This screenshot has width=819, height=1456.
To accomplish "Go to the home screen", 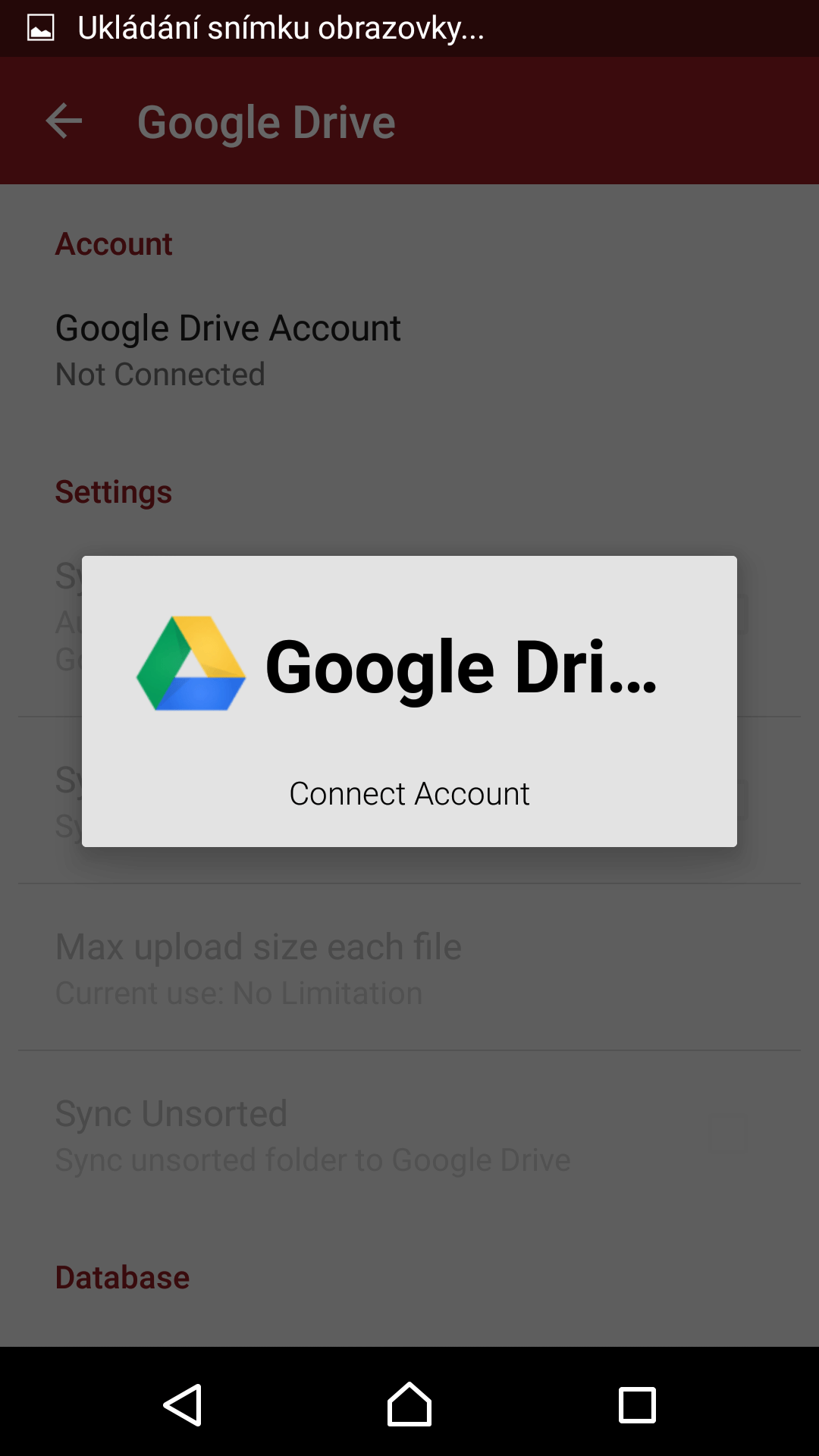I will 409,1404.
